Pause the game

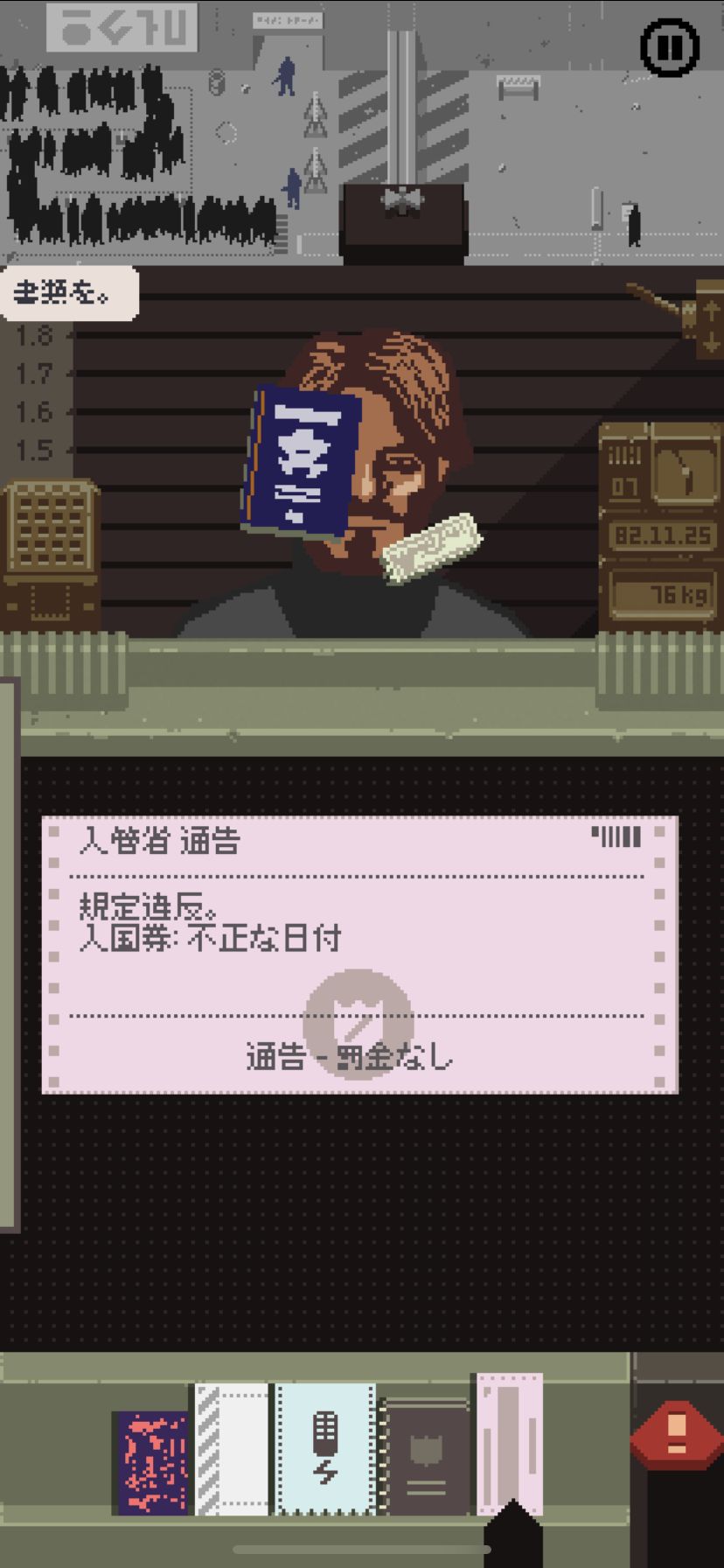(670, 47)
